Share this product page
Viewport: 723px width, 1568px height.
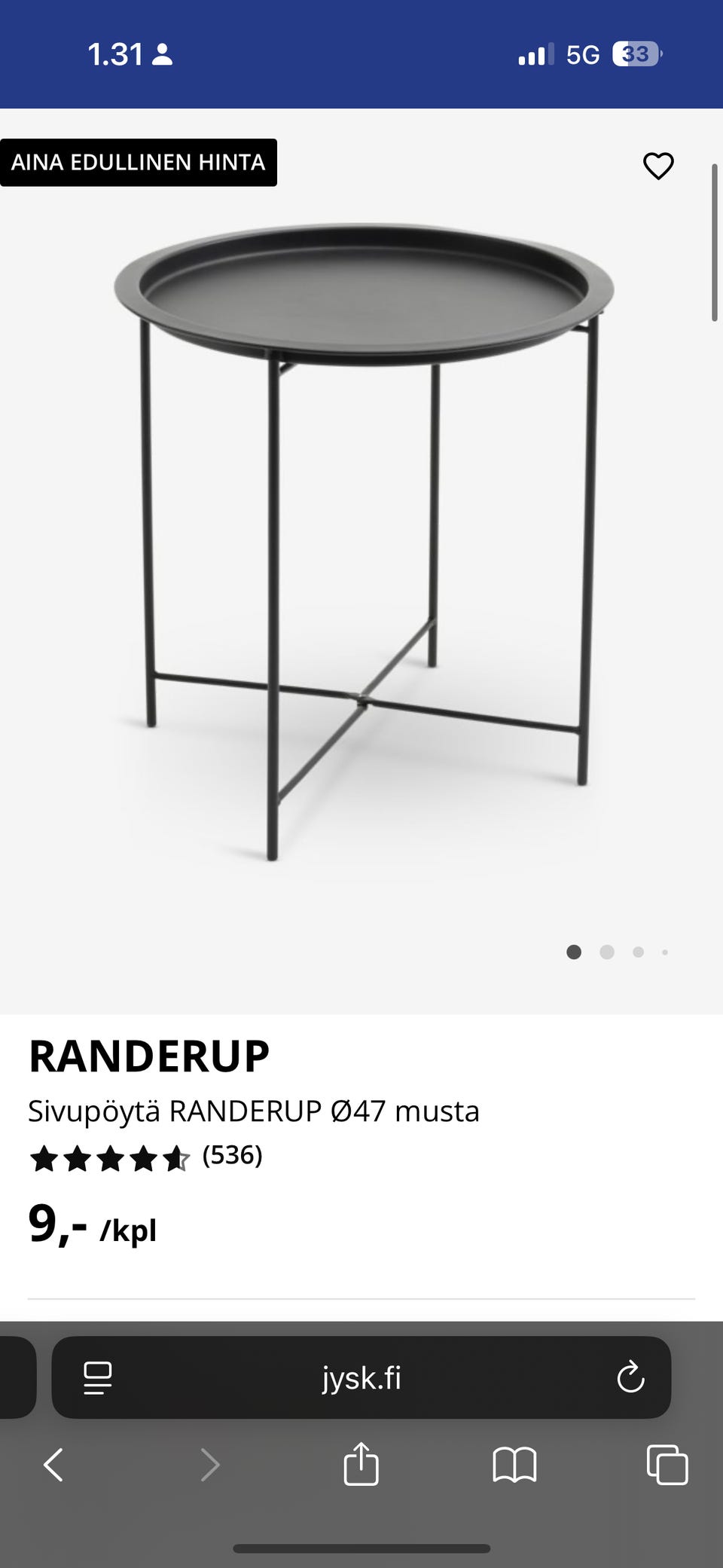pos(361,1464)
